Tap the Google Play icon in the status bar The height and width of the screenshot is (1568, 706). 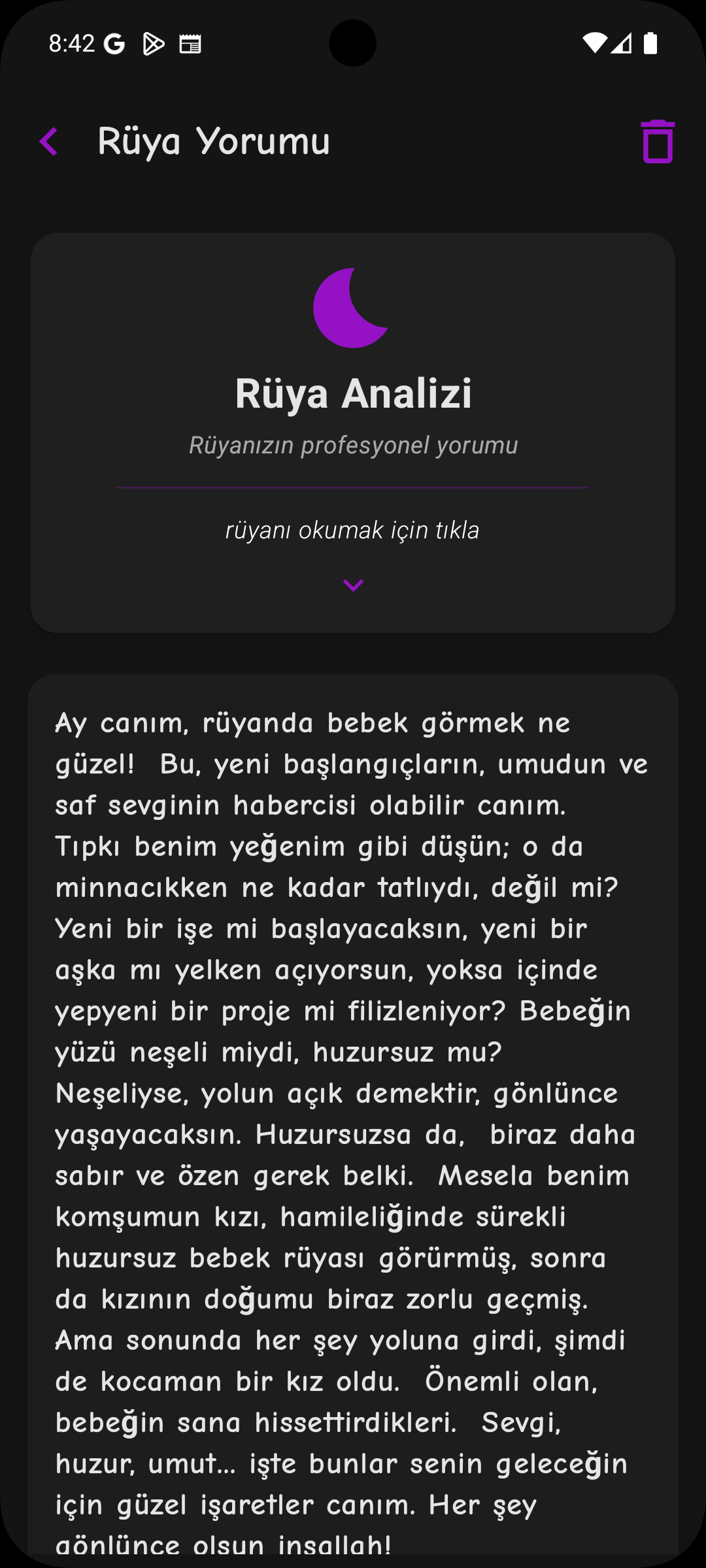click(154, 44)
